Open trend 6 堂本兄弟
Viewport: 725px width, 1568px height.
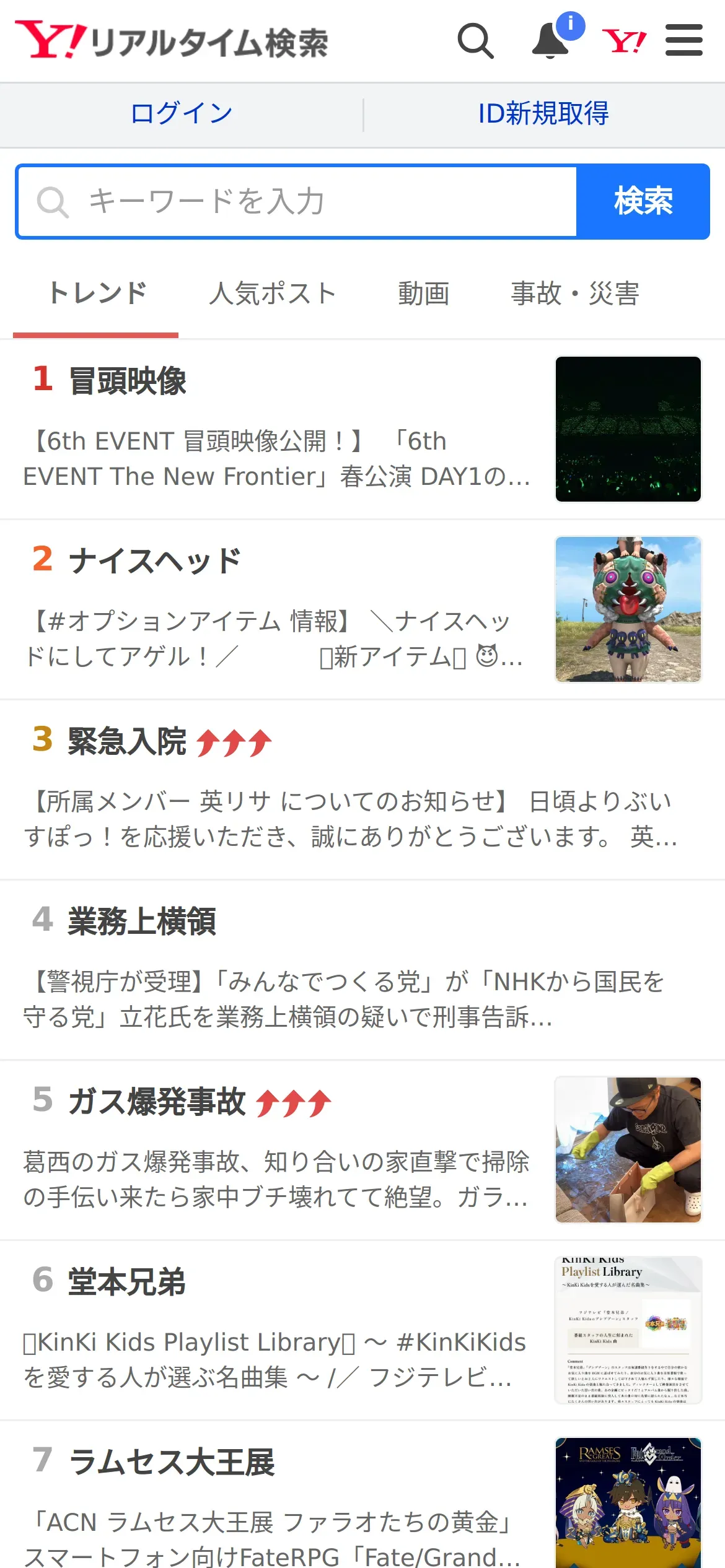(x=279, y=1330)
